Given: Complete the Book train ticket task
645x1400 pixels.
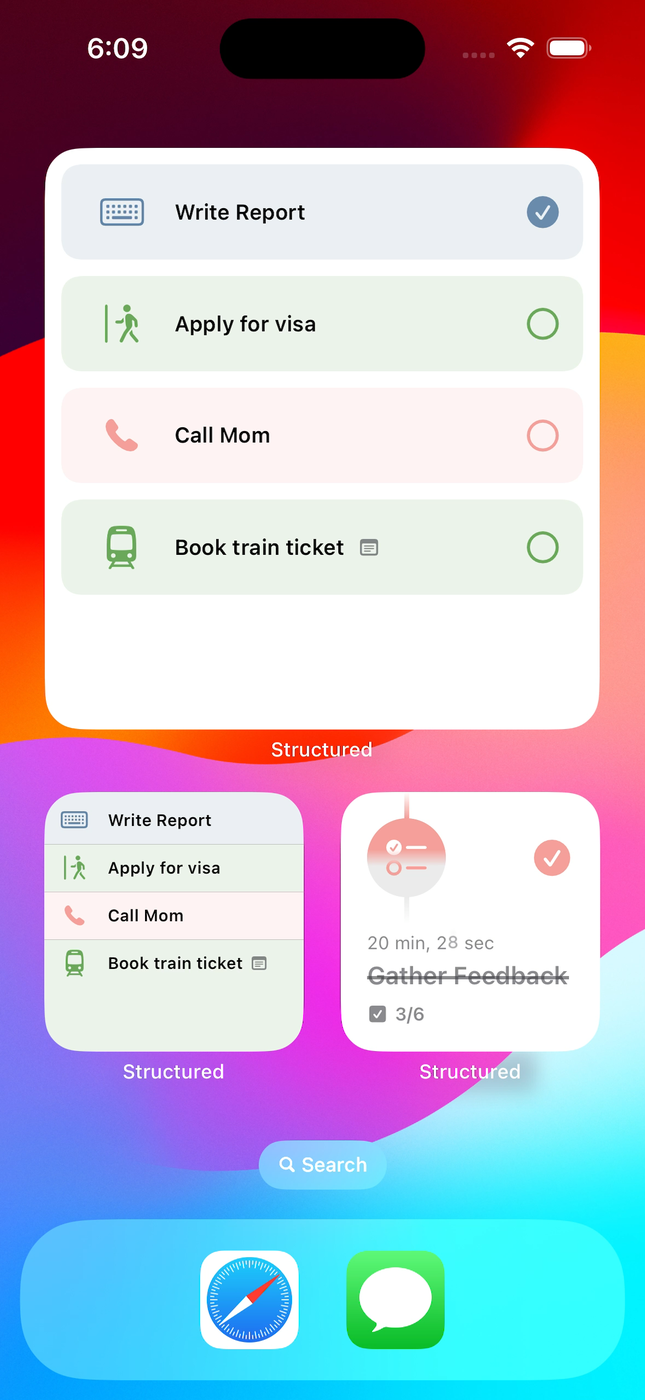Looking at the screenshot, I should 542,547.
